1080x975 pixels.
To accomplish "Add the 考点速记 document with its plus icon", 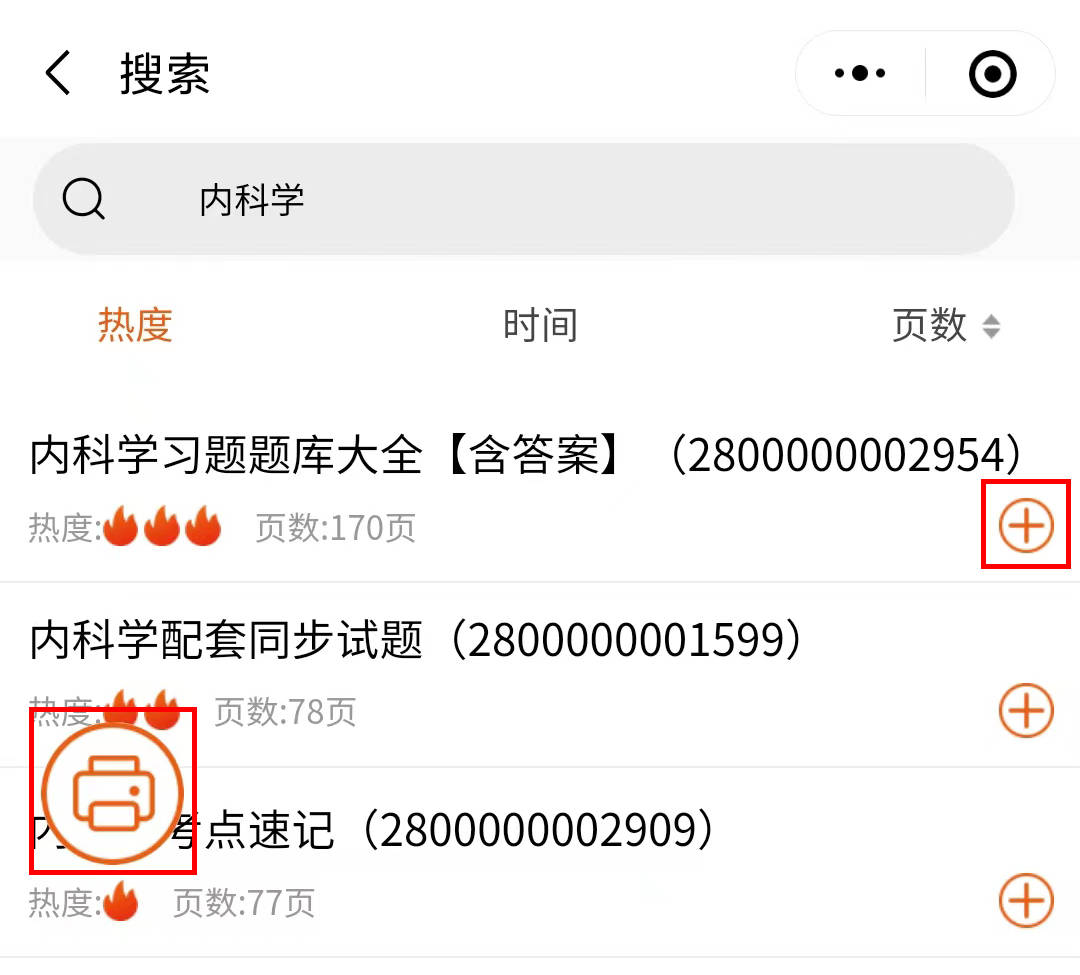I will coord(1026,901).
